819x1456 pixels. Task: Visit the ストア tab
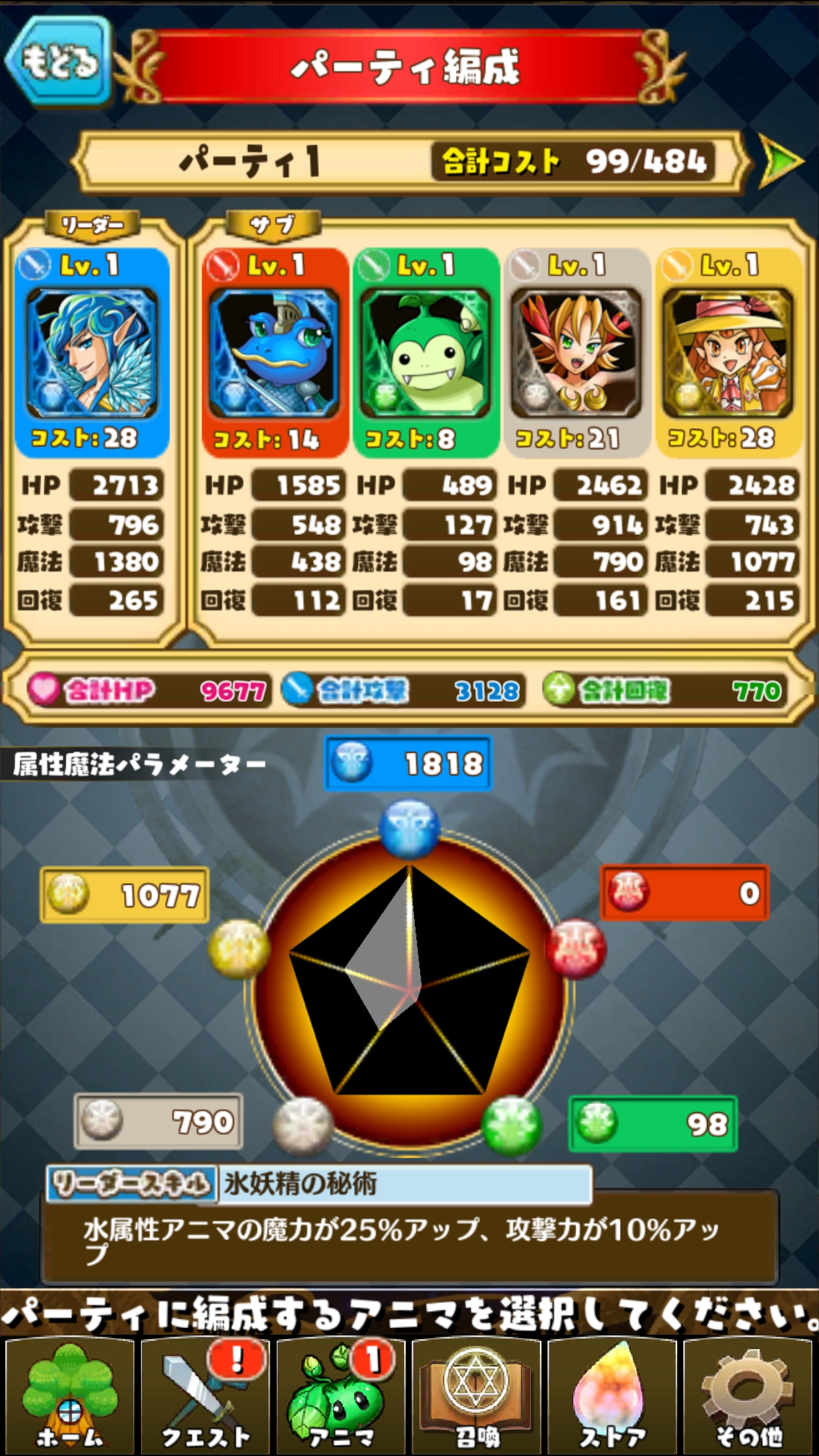(x=613, y=1395)
